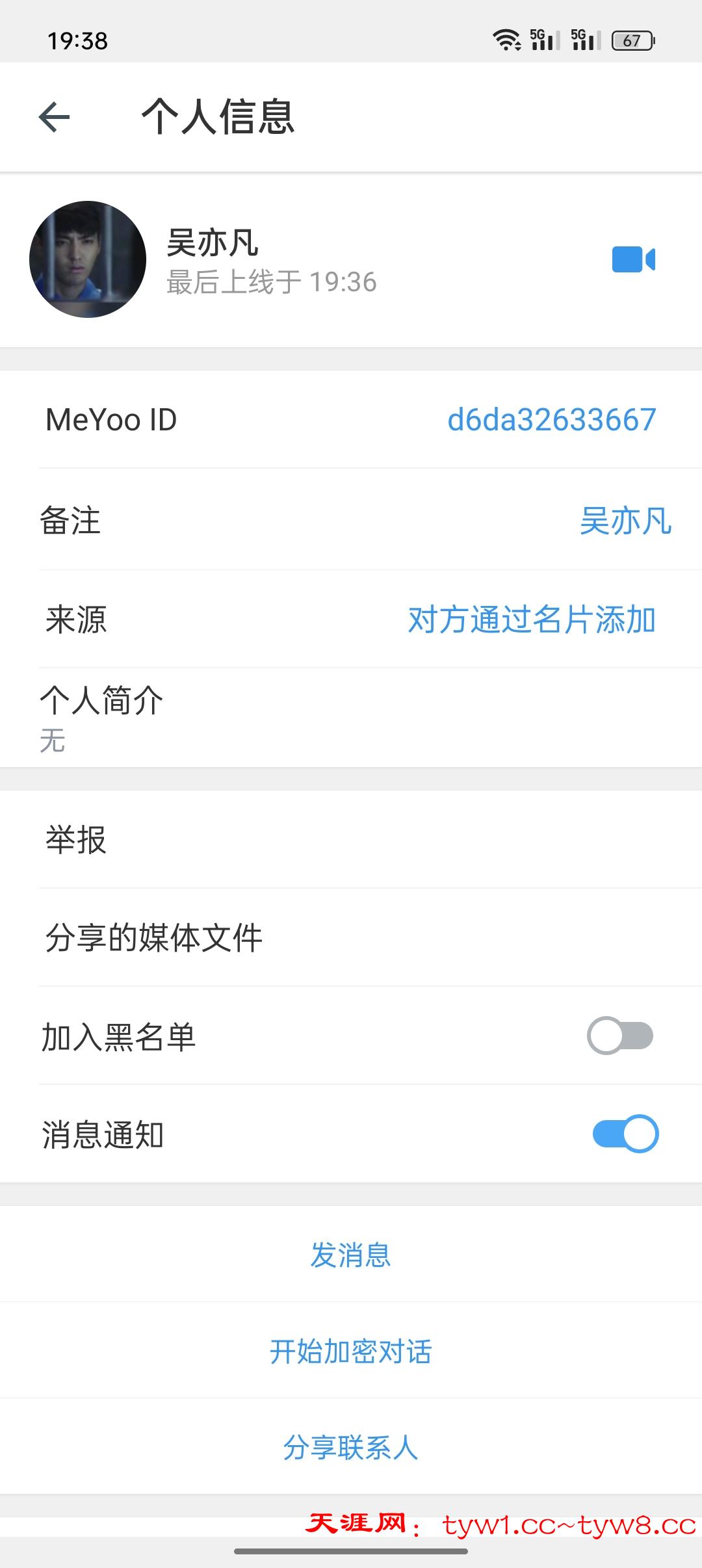This screenshot has height=1568, width=702.
Task: Choose 分享联系人
Action: [351, 1446]
